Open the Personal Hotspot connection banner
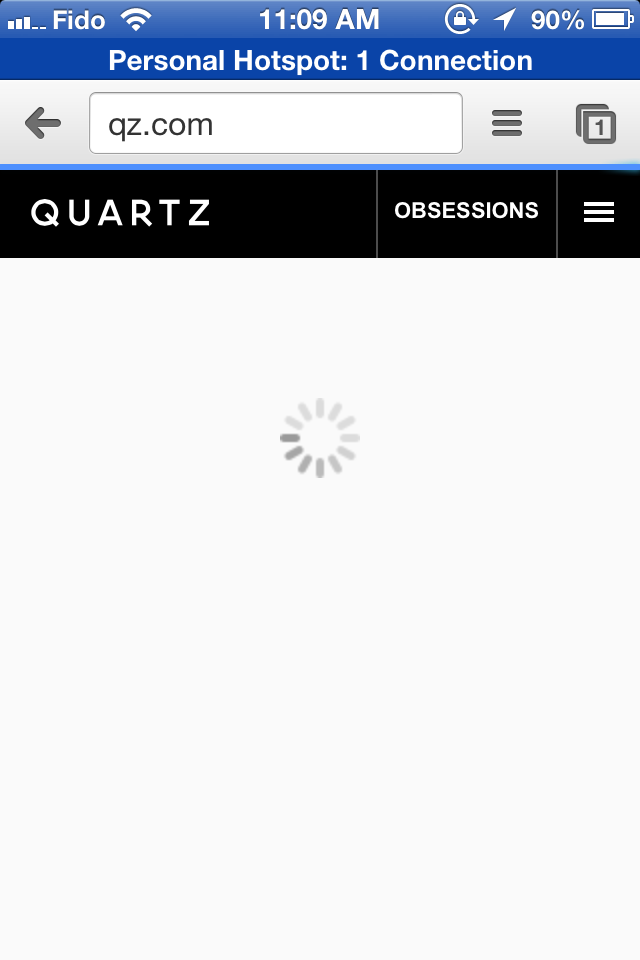This screenshot has height=960, width=640. tap(320, 60)
